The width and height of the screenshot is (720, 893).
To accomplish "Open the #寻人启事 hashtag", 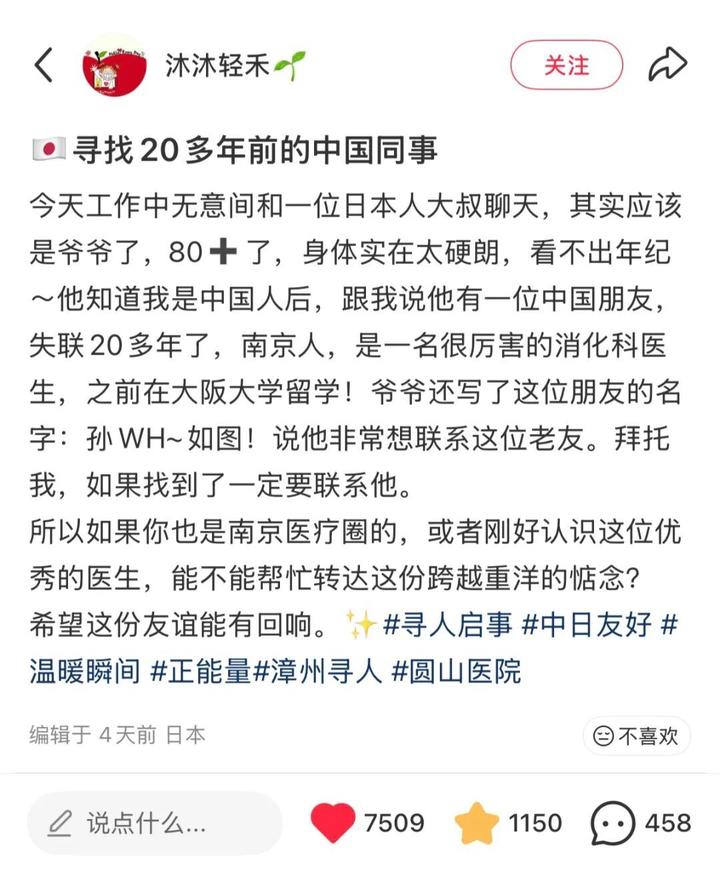I will point(448,625).
